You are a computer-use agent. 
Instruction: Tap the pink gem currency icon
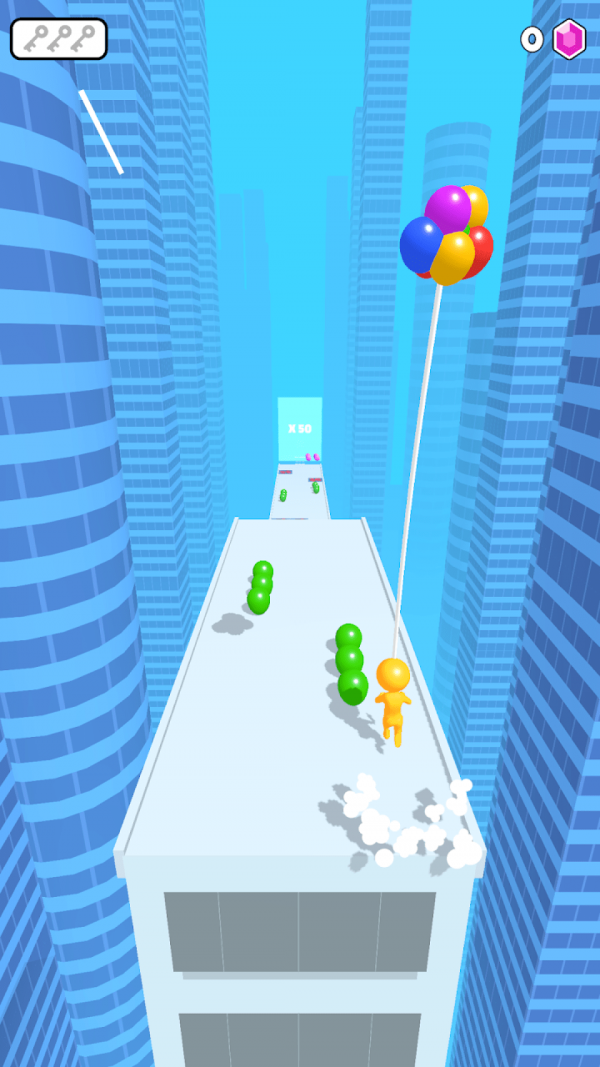pos(569,39)
